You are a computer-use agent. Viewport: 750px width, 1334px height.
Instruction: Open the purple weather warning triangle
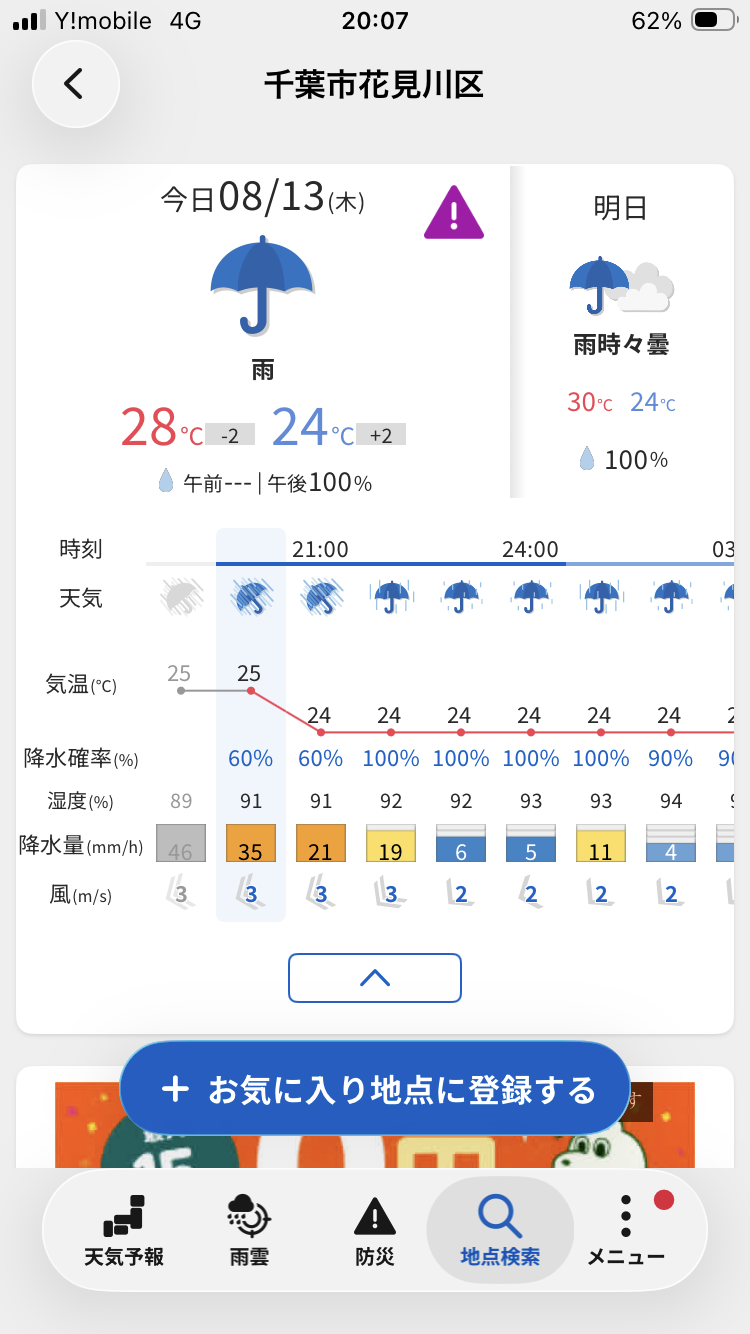[454, 212]
